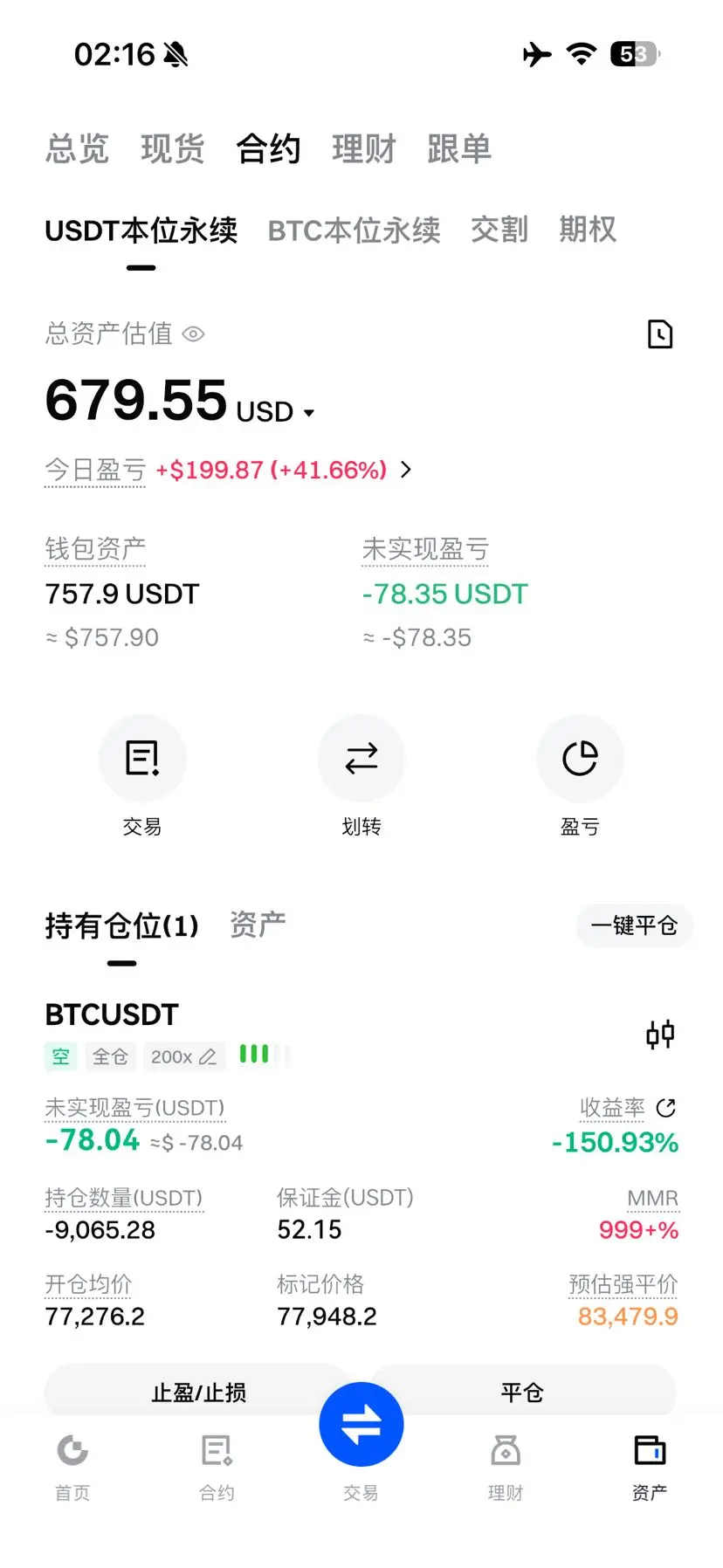Switch to the 现货 tab
Image resolution: width=723 pixels, height=1568 pixels.
coord(172,149)
